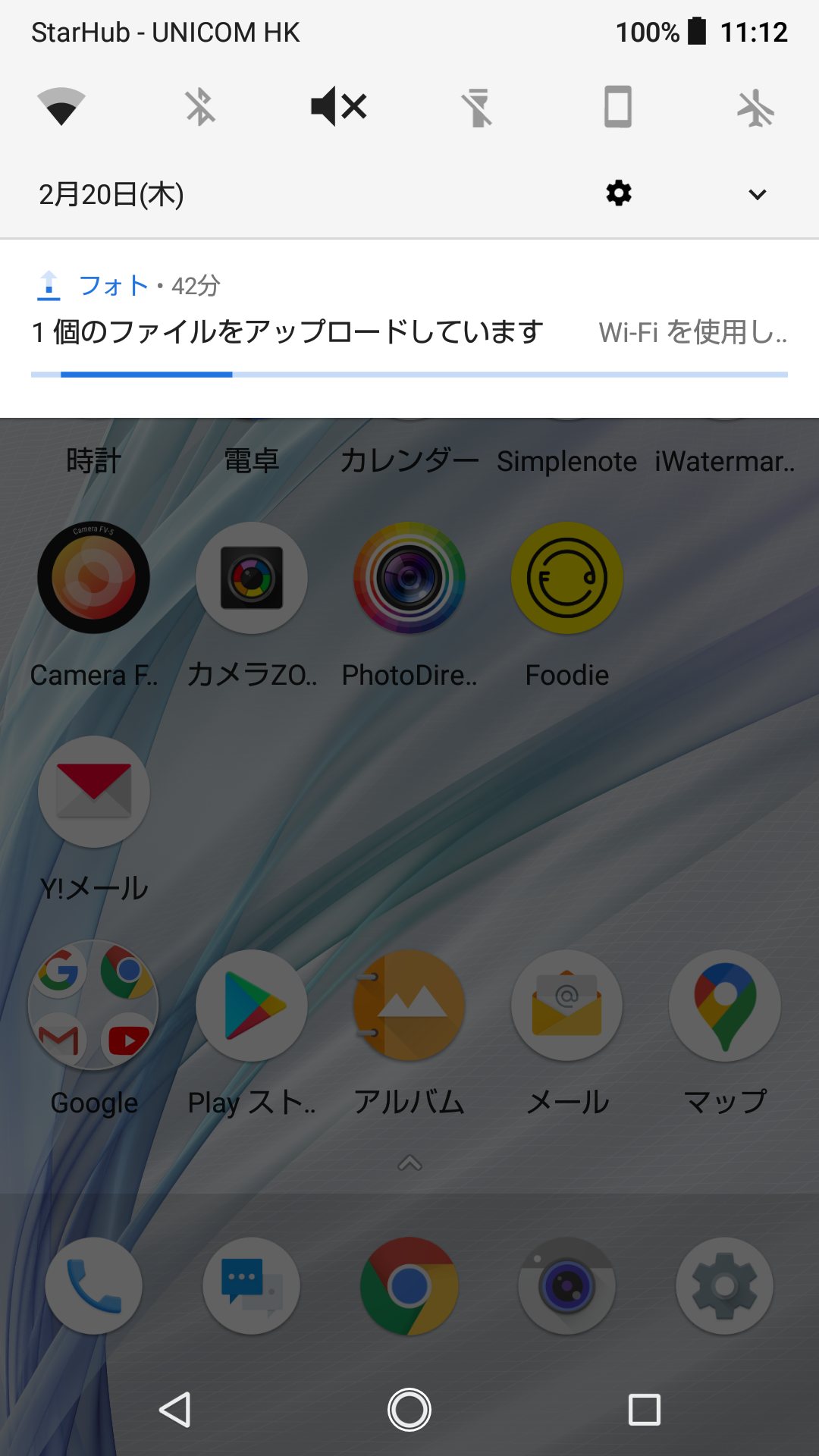Launch Play ストア
Screen dimensions: 819x1456
tap(252, 1006)
